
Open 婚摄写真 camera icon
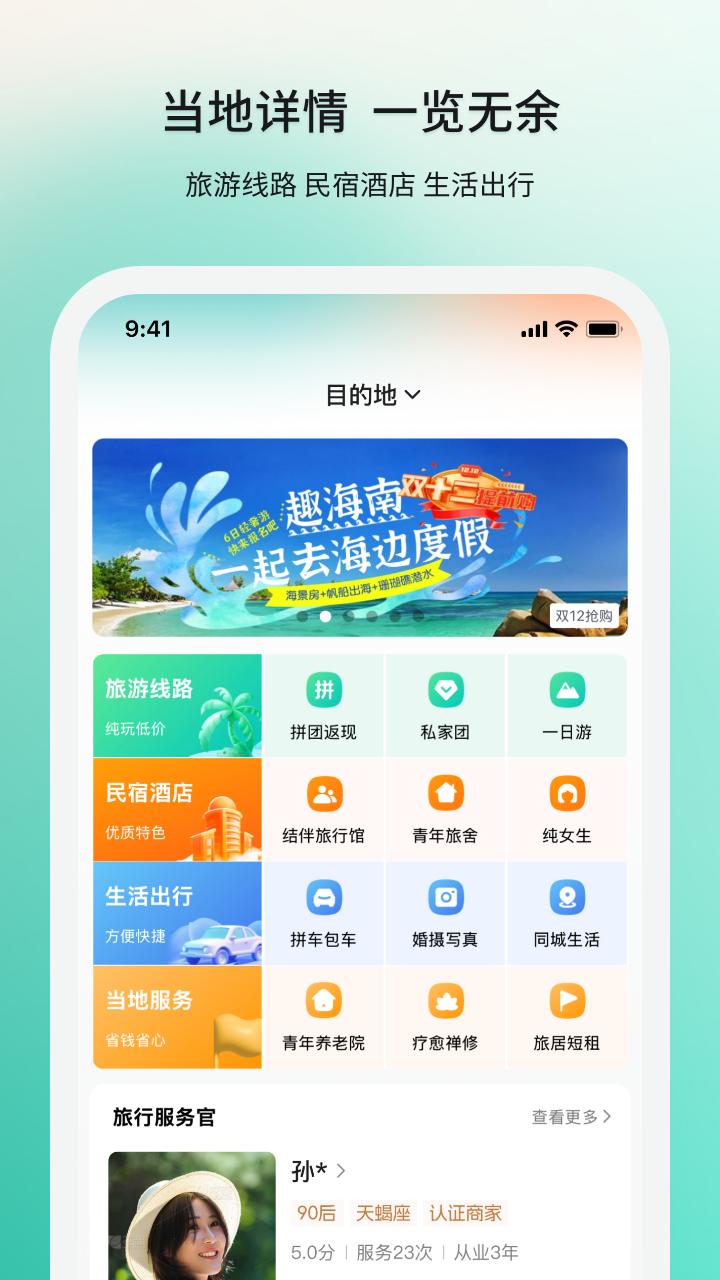pyautogui.click(x=445, y=899)
